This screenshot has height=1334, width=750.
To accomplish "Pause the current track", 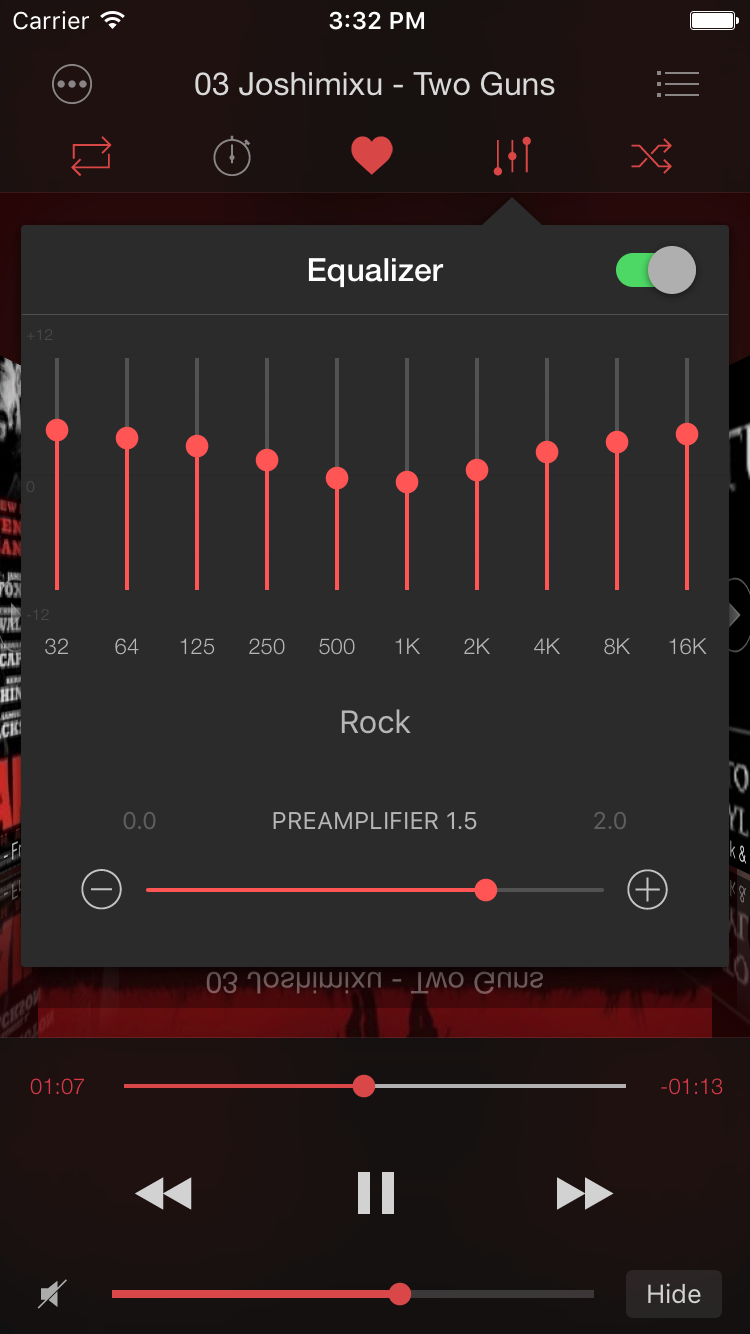I will [376, 1193].
